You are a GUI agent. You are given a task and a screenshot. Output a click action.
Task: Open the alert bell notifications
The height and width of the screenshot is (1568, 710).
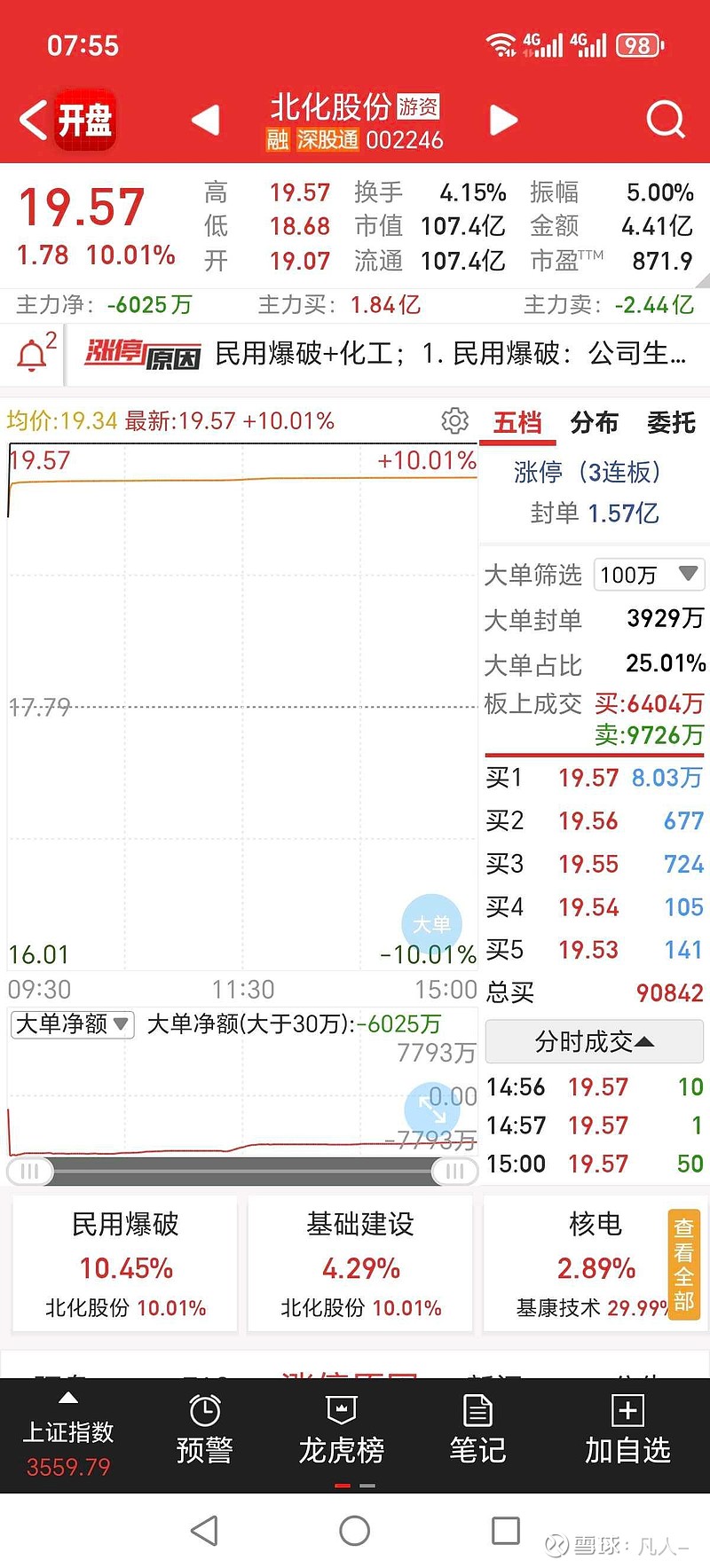(35, 353)
